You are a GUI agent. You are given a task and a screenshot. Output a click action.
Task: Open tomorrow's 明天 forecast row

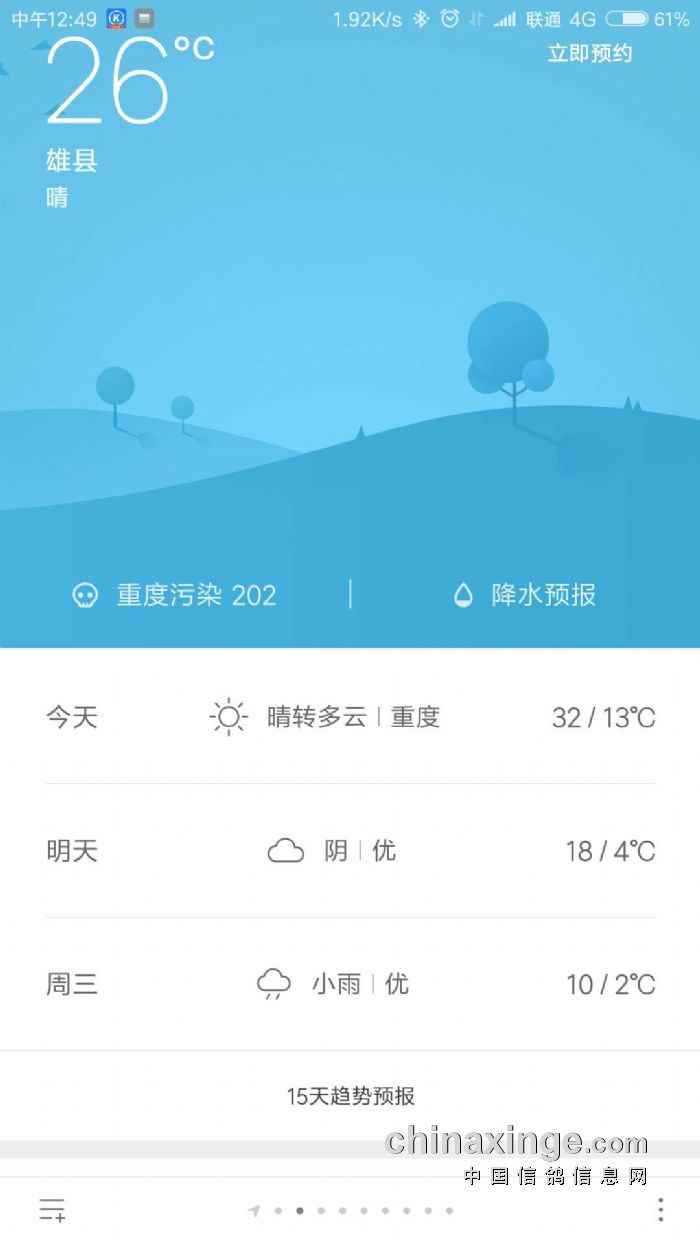tap(350, 851)
